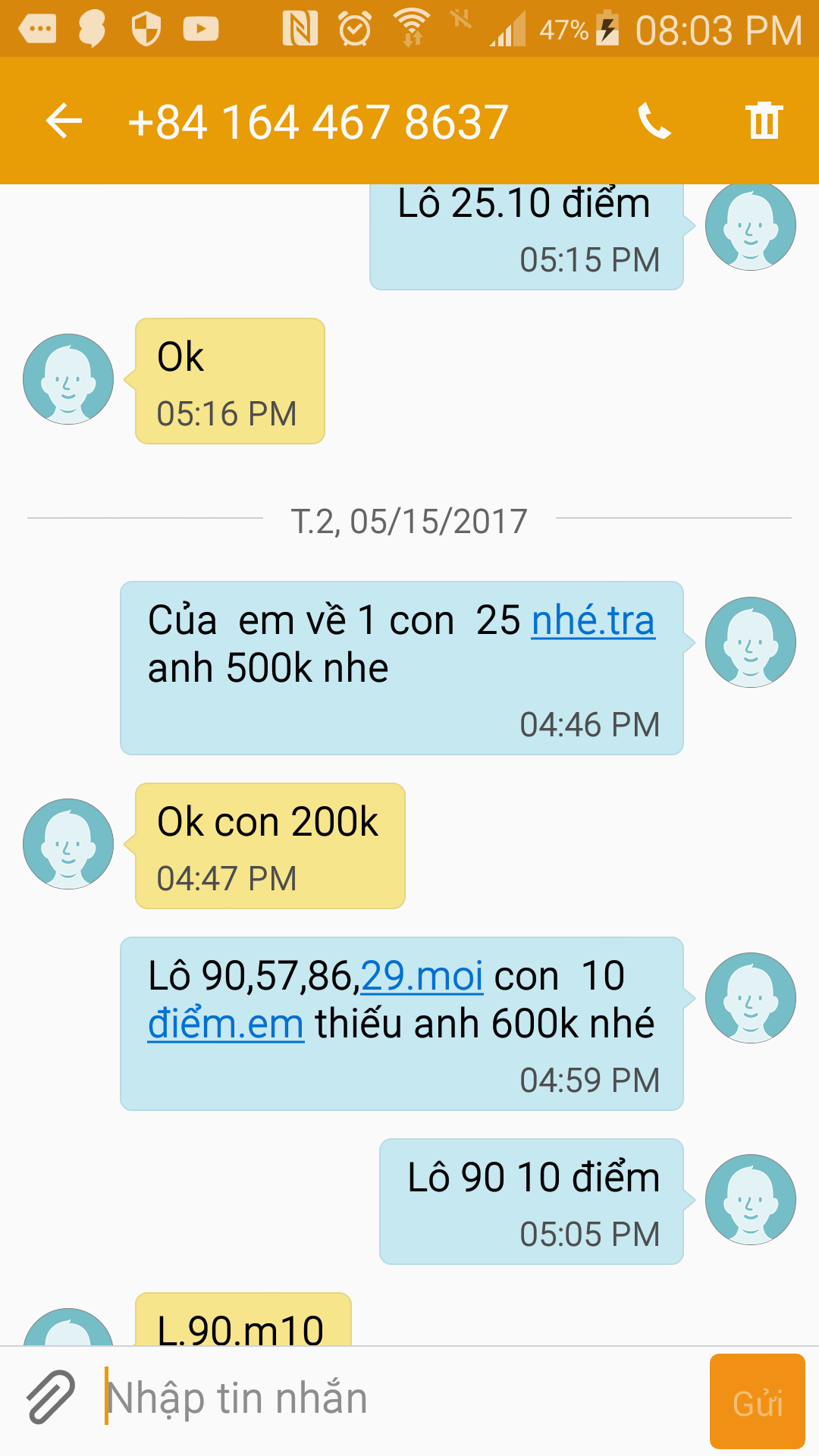Open the nhé.tra link

(x=593, y=621)
